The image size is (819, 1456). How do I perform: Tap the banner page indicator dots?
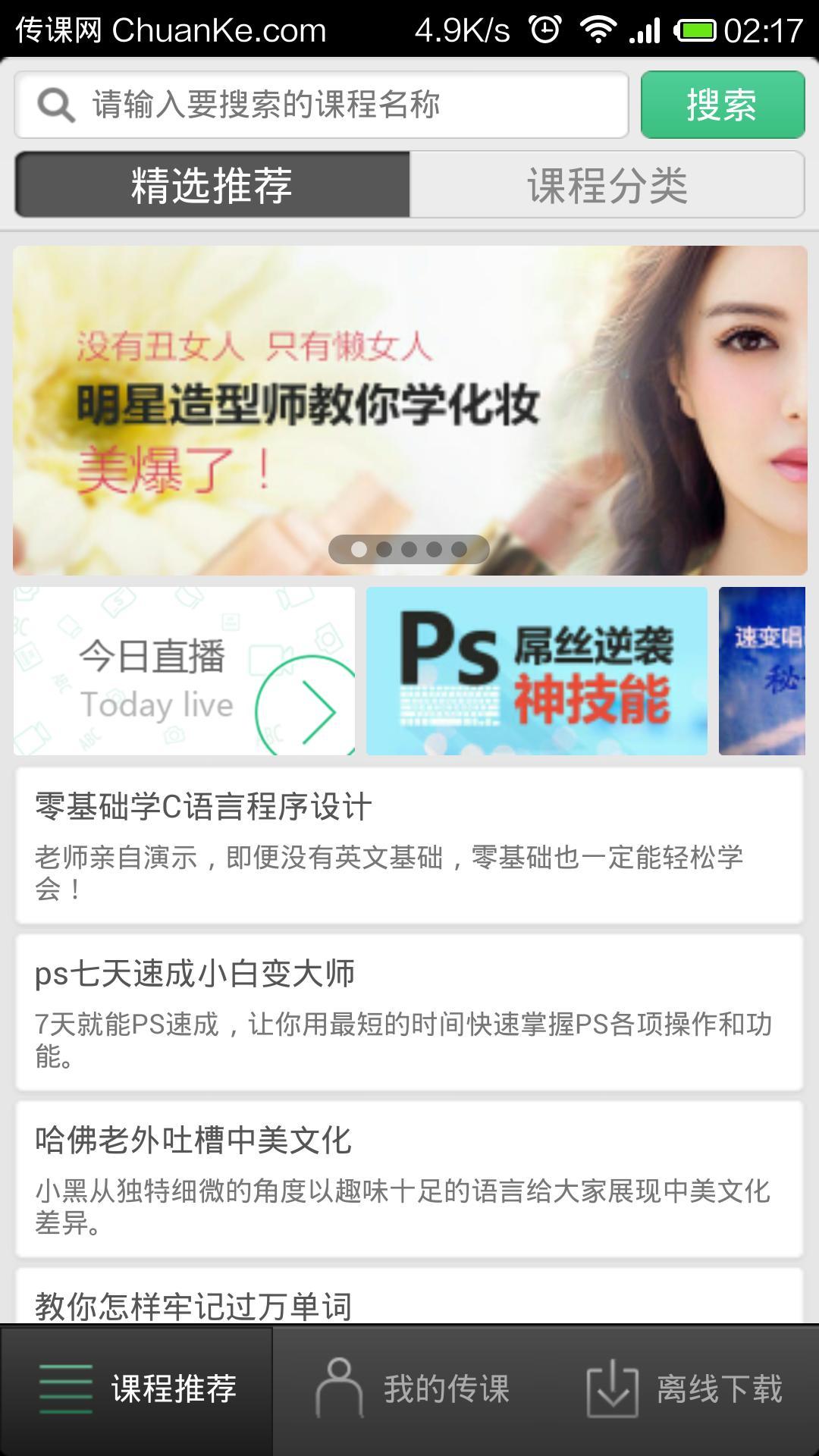coord(409,549)
